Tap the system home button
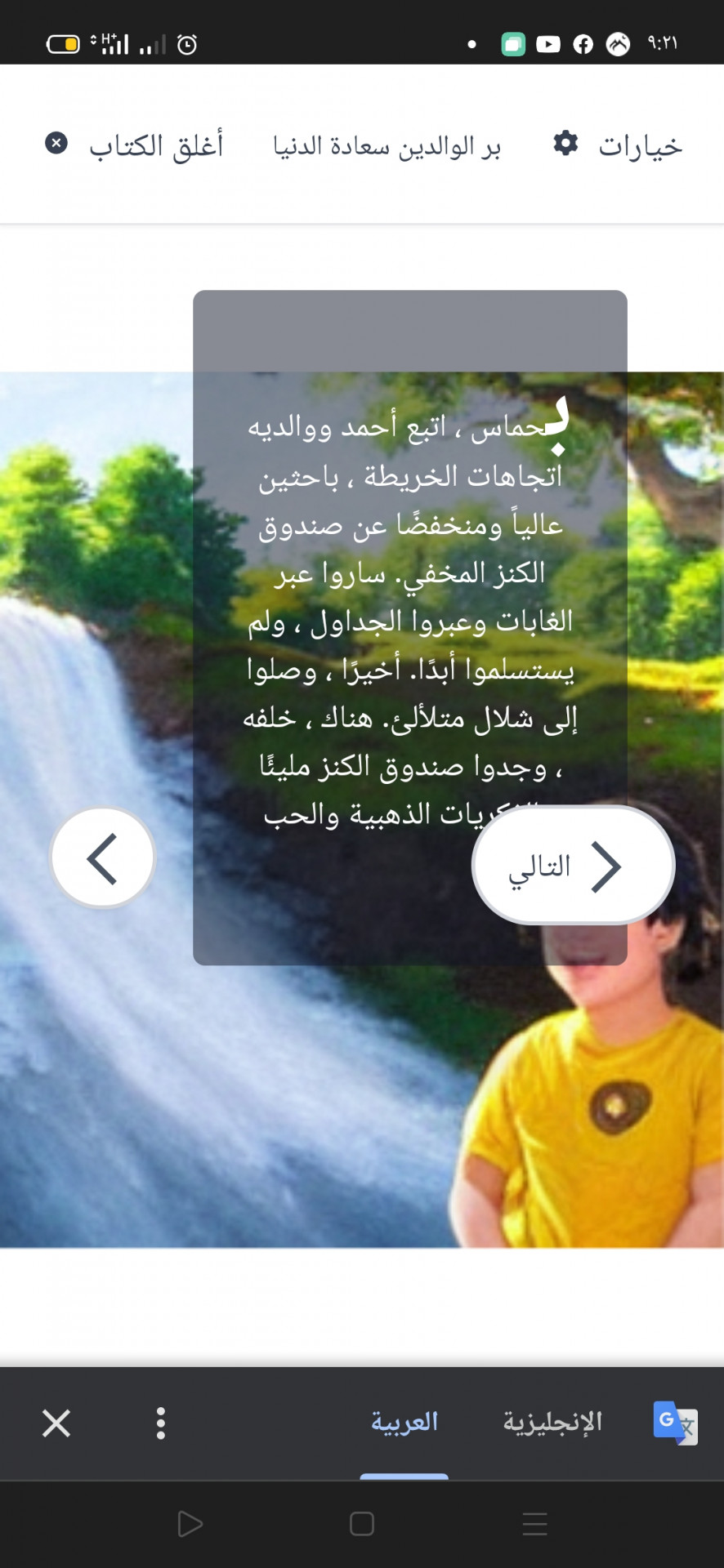 [361, 1524]
